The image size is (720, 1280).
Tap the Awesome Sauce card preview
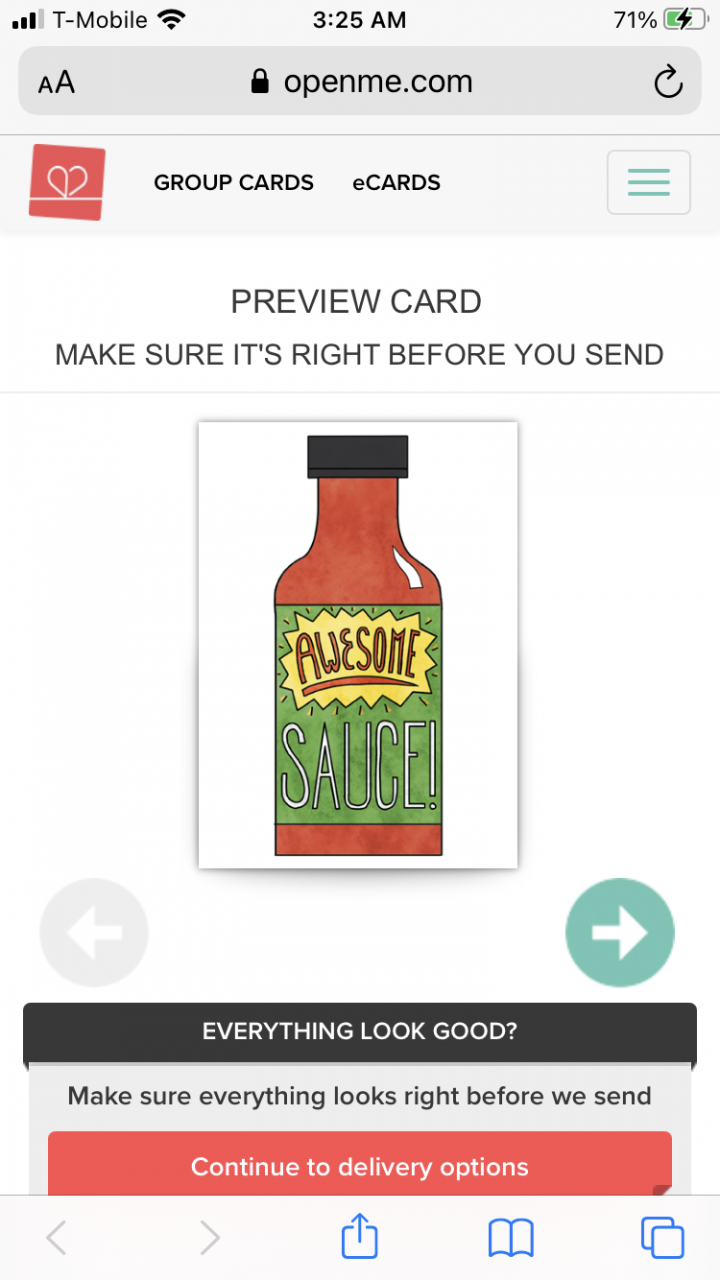coord(358,645)
